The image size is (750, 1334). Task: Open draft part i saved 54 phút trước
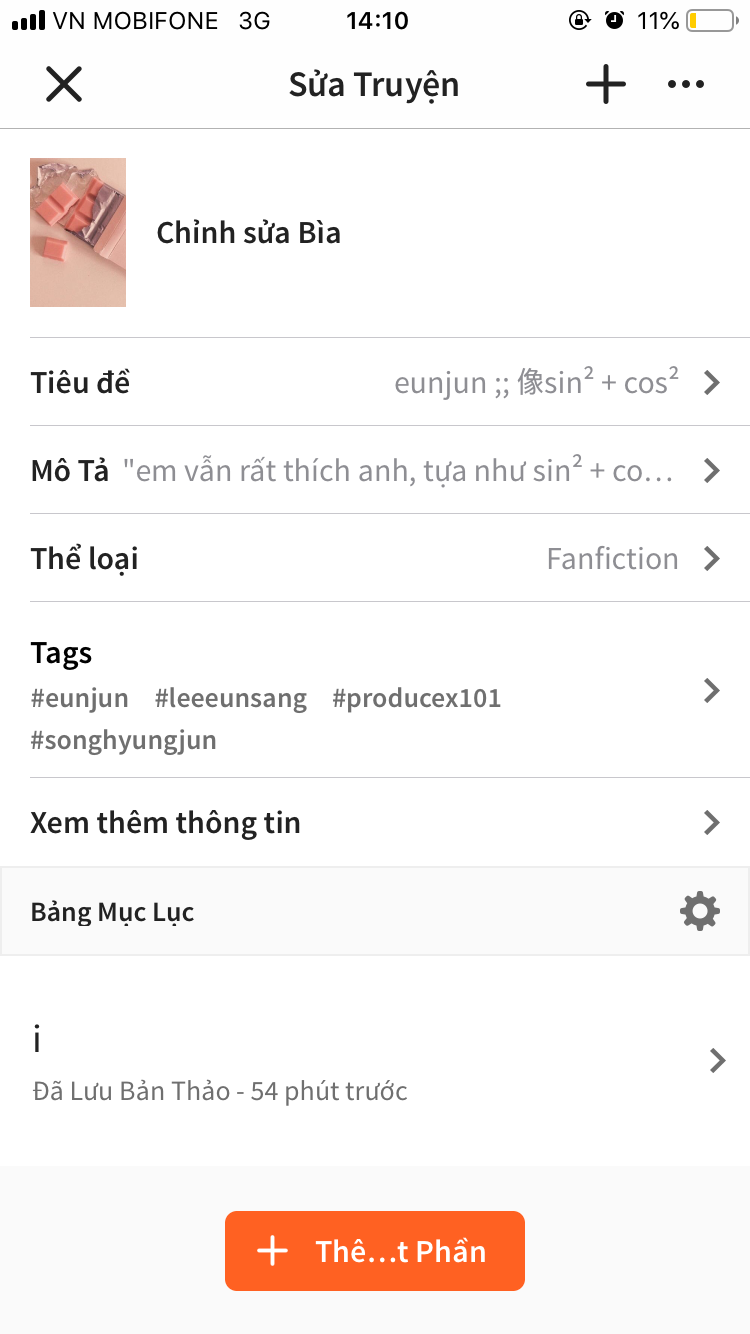tap(375, 1060)
